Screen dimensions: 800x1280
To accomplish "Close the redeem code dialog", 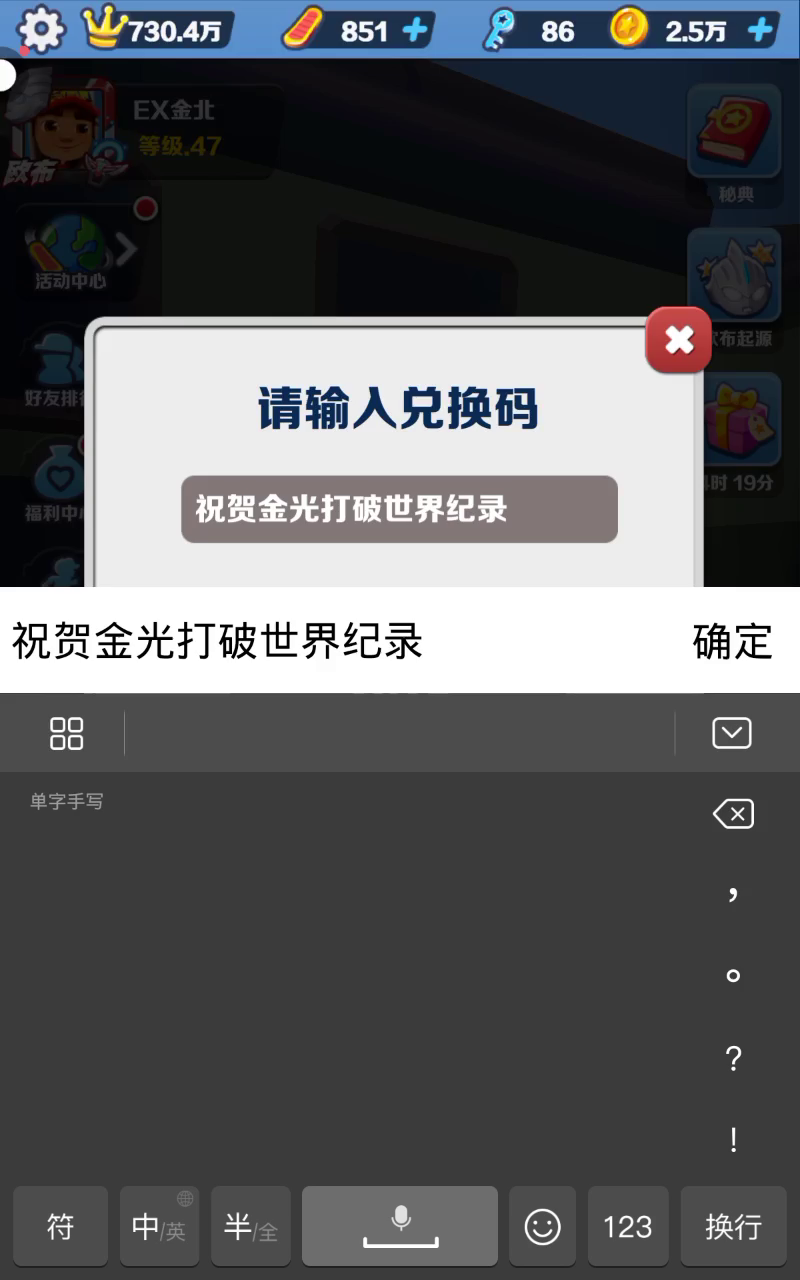I will (x=679, y=340).
